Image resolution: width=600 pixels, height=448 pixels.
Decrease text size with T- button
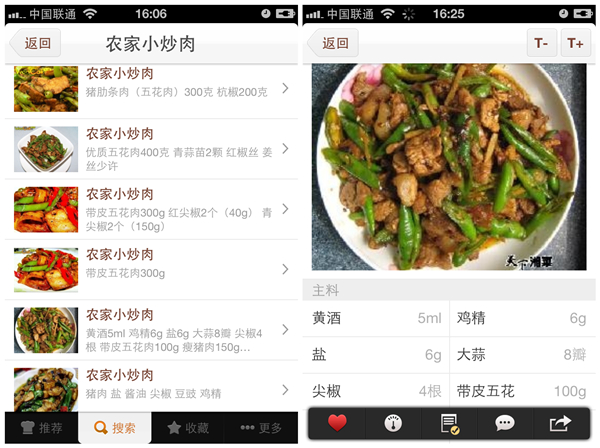[x=541, y=44]
